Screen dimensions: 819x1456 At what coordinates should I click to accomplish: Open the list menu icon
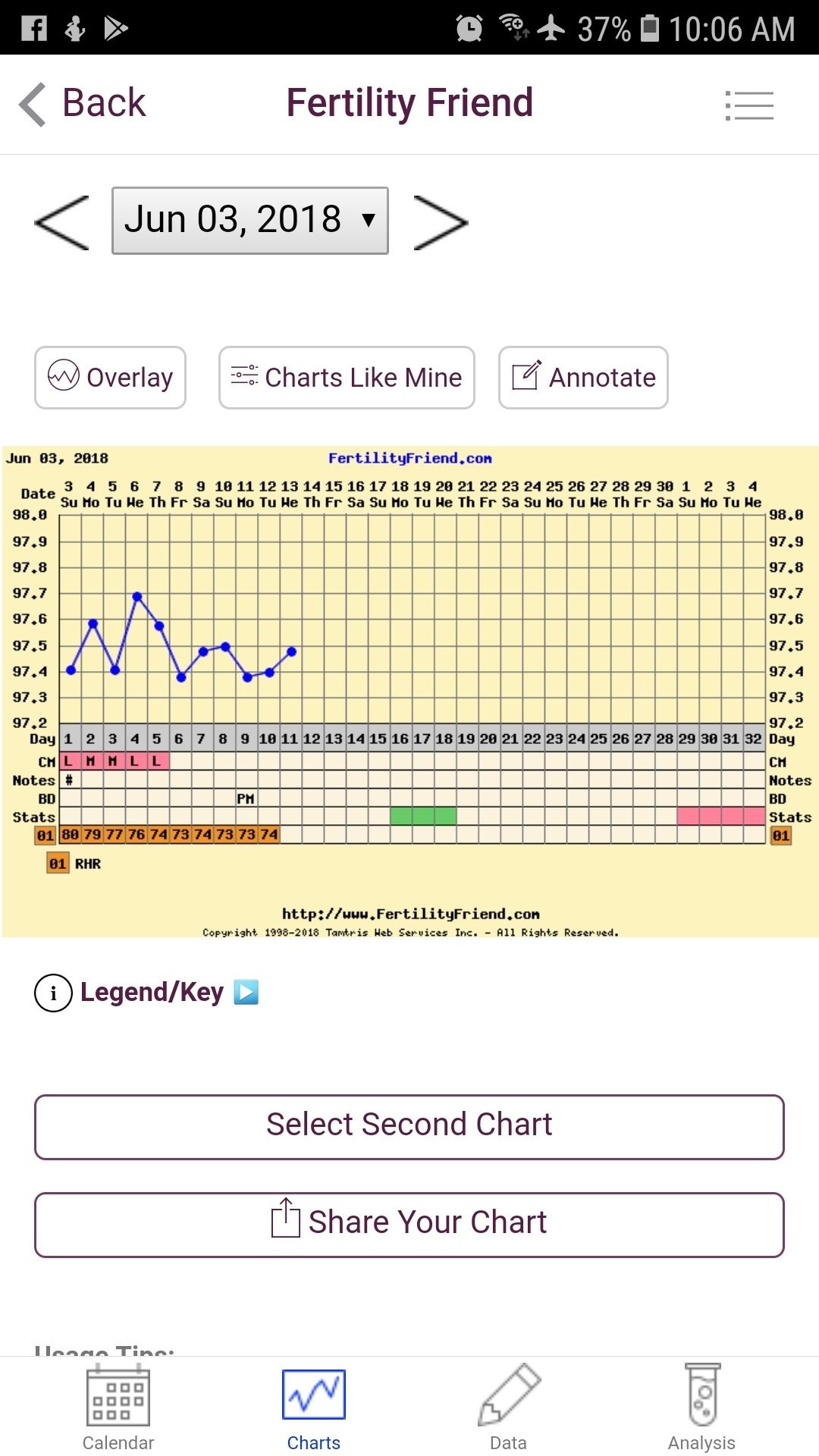748,105
